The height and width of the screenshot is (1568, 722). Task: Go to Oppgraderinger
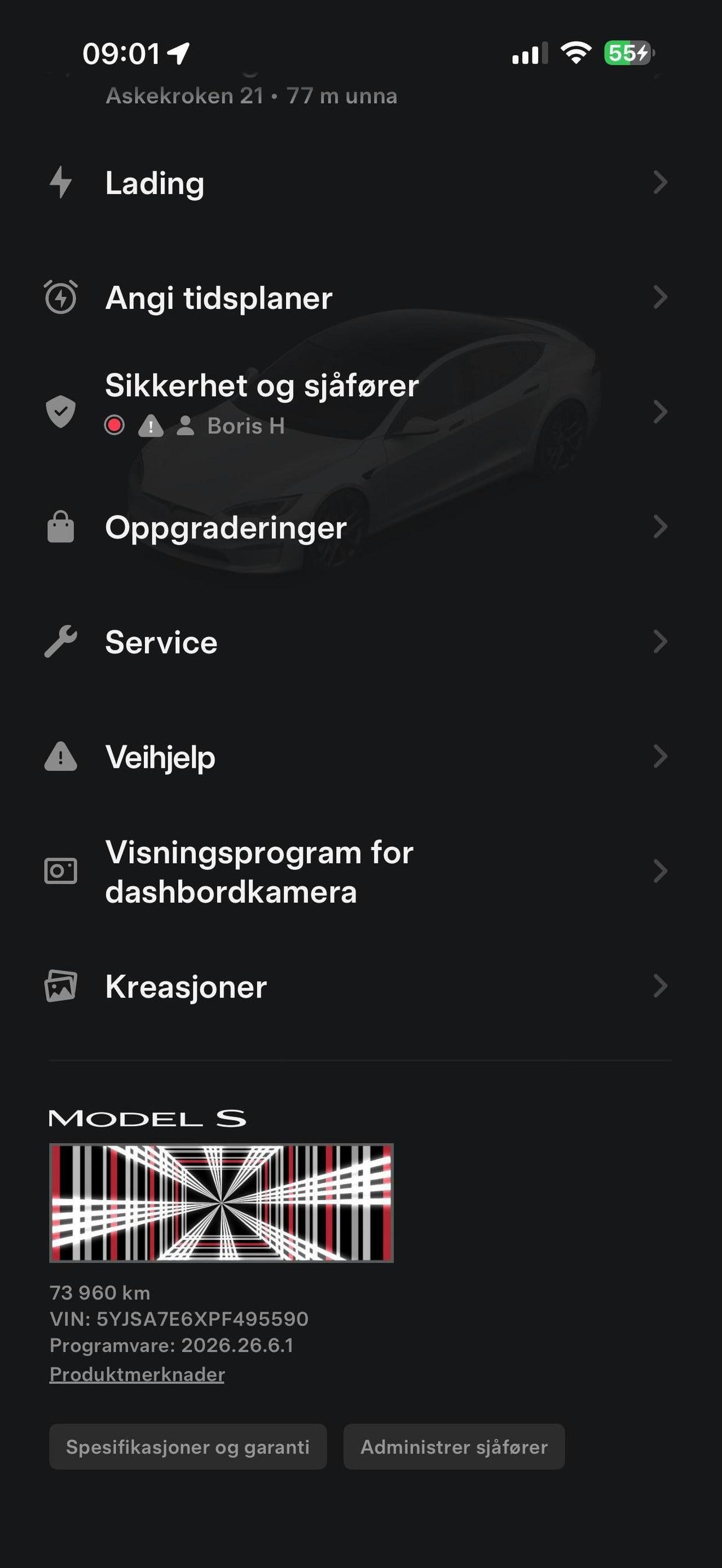360,527
